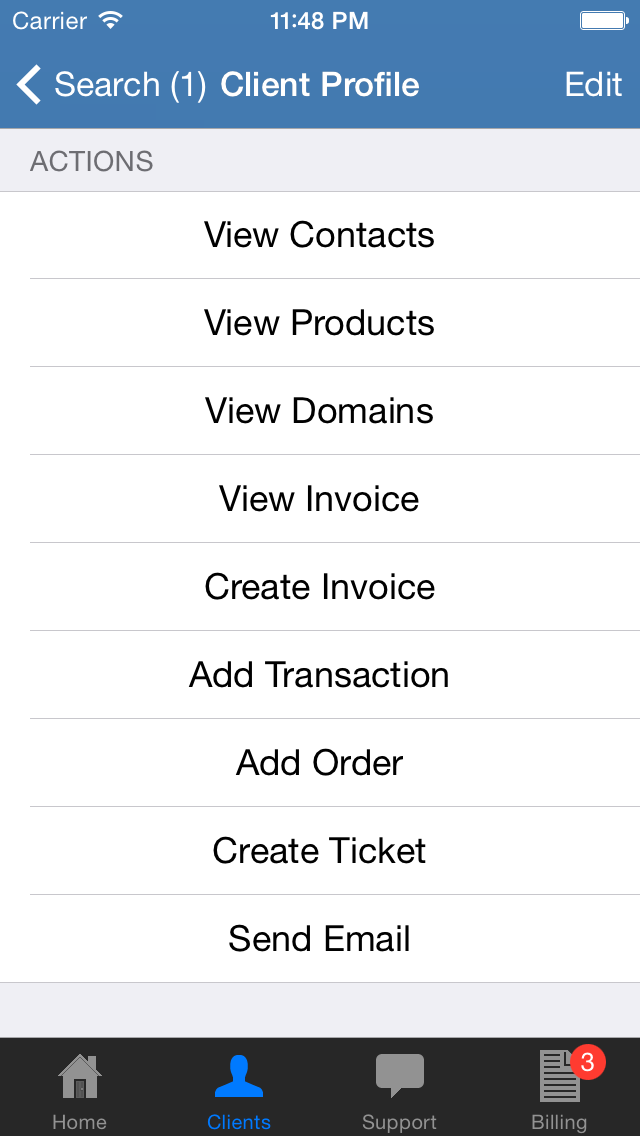Switch to the Support tab

pos(399,1090)
